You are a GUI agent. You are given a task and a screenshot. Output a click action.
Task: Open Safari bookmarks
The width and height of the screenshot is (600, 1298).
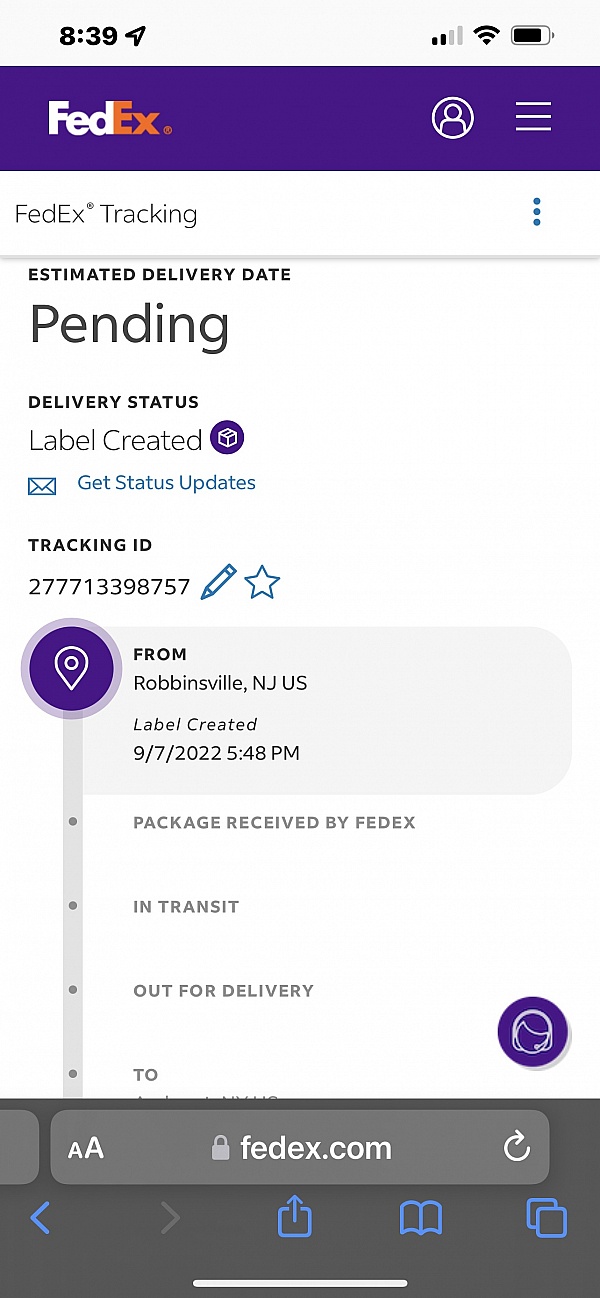pyautogui.click(x=421, y=1217)
